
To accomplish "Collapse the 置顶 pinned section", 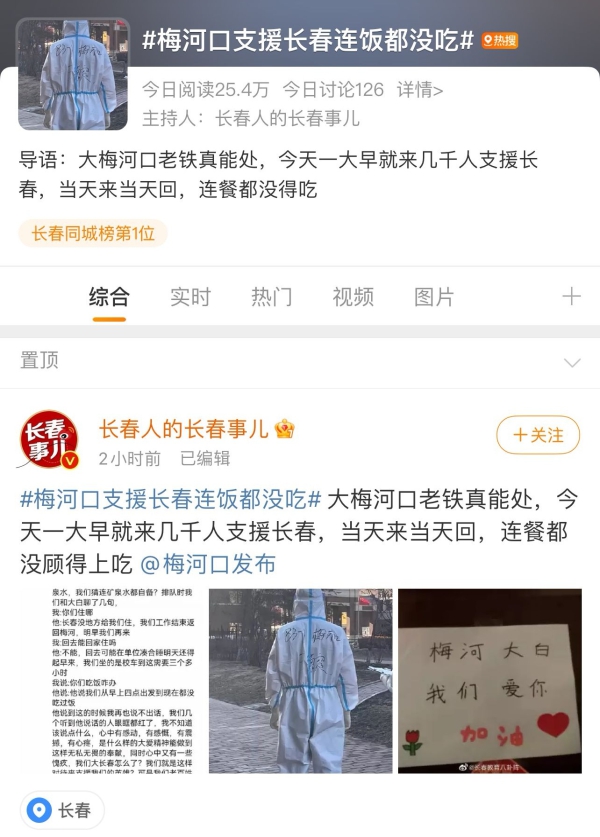I will 572,362.
